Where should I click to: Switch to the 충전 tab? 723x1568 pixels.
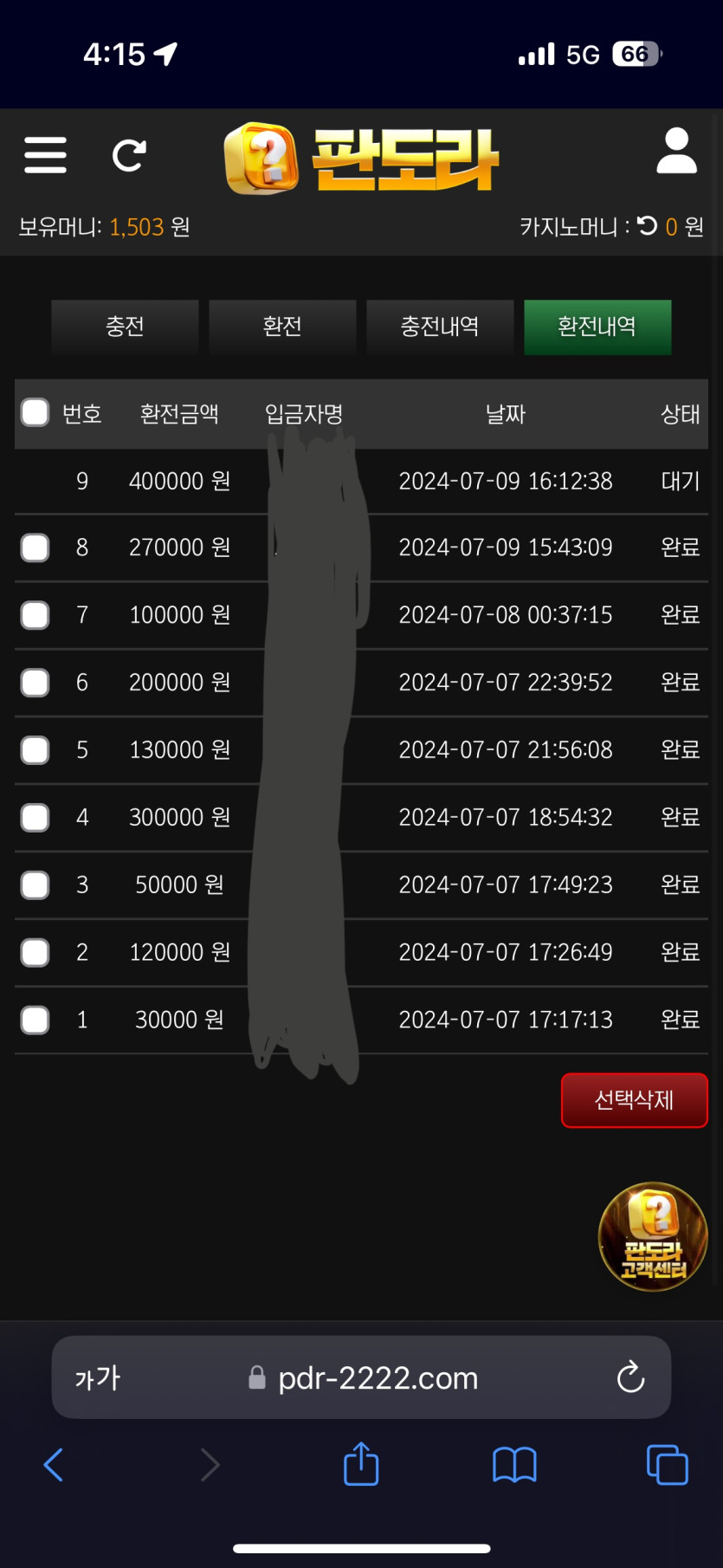(x=125, y=327)
